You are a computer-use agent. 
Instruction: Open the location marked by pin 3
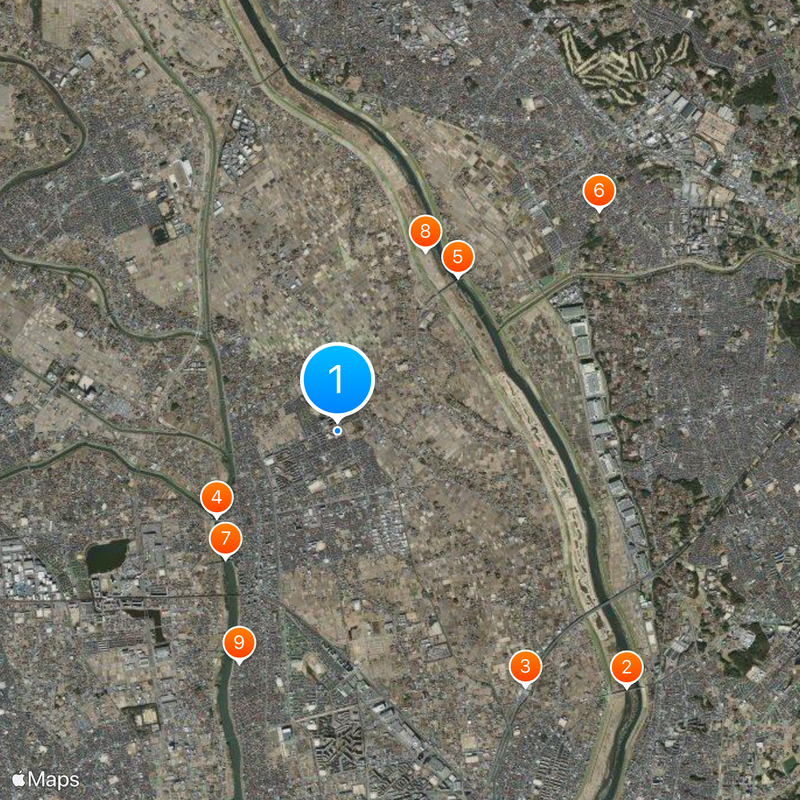(x=525, y=666)
